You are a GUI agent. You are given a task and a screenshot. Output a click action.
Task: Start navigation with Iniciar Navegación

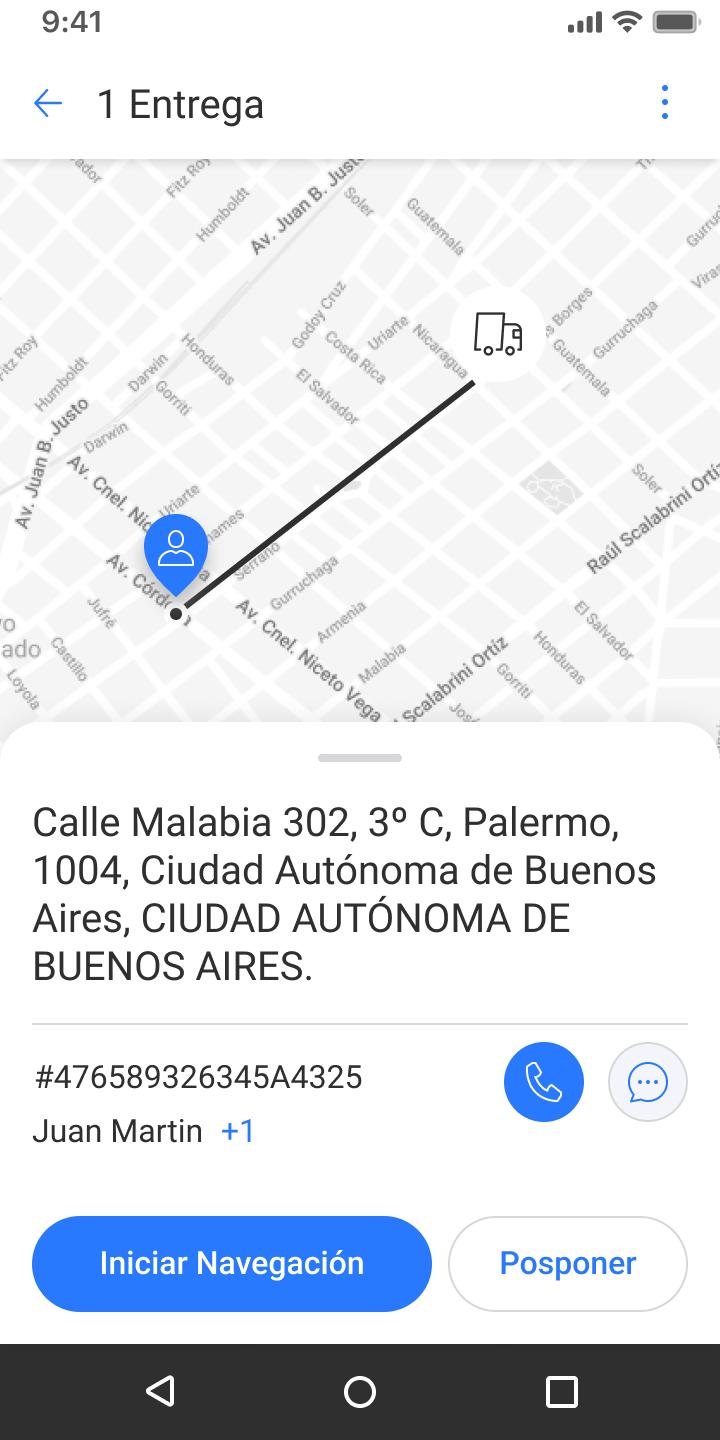(x=232, y=1263)
